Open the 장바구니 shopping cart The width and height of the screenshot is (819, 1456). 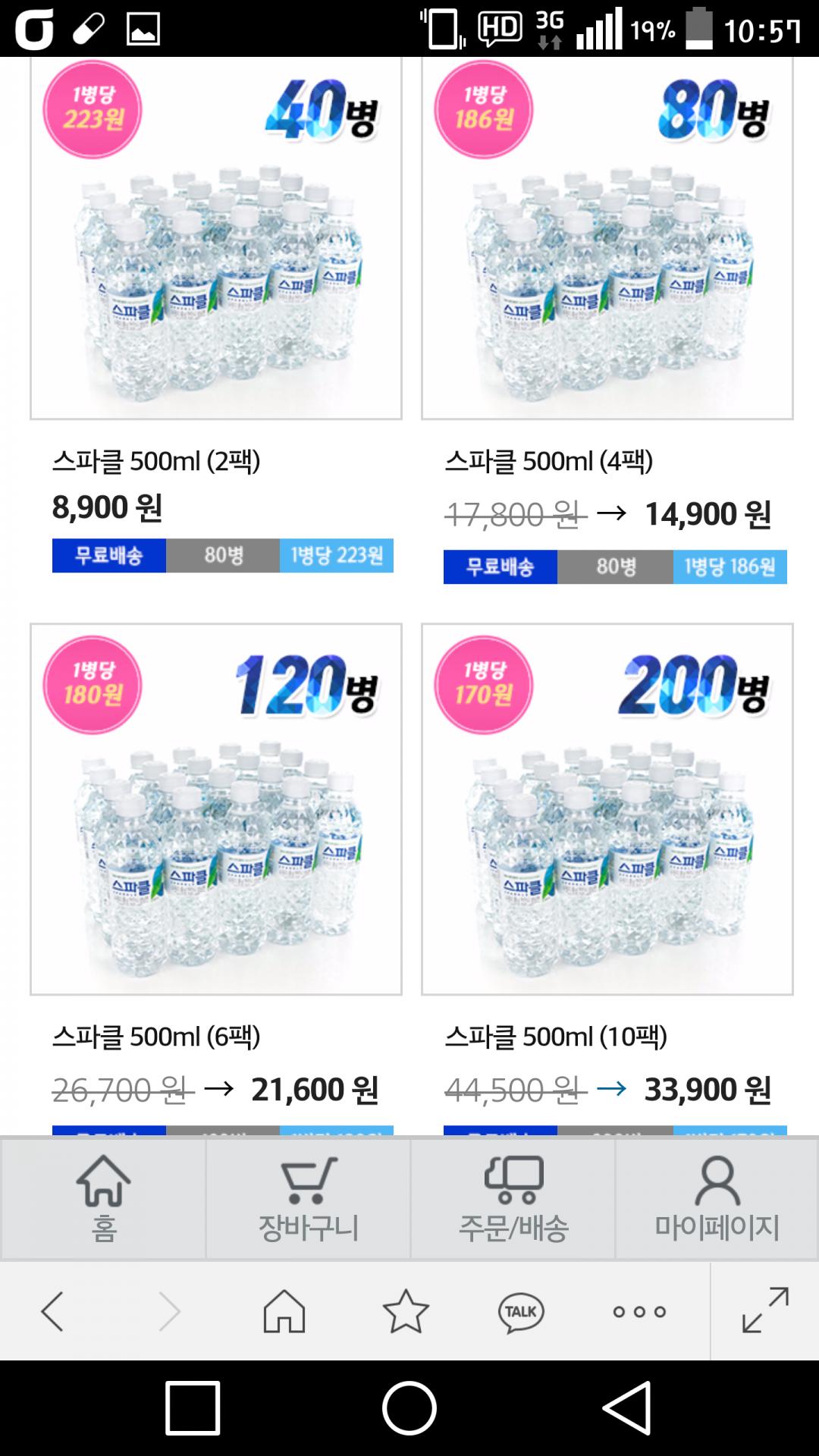click(308, 1200)
